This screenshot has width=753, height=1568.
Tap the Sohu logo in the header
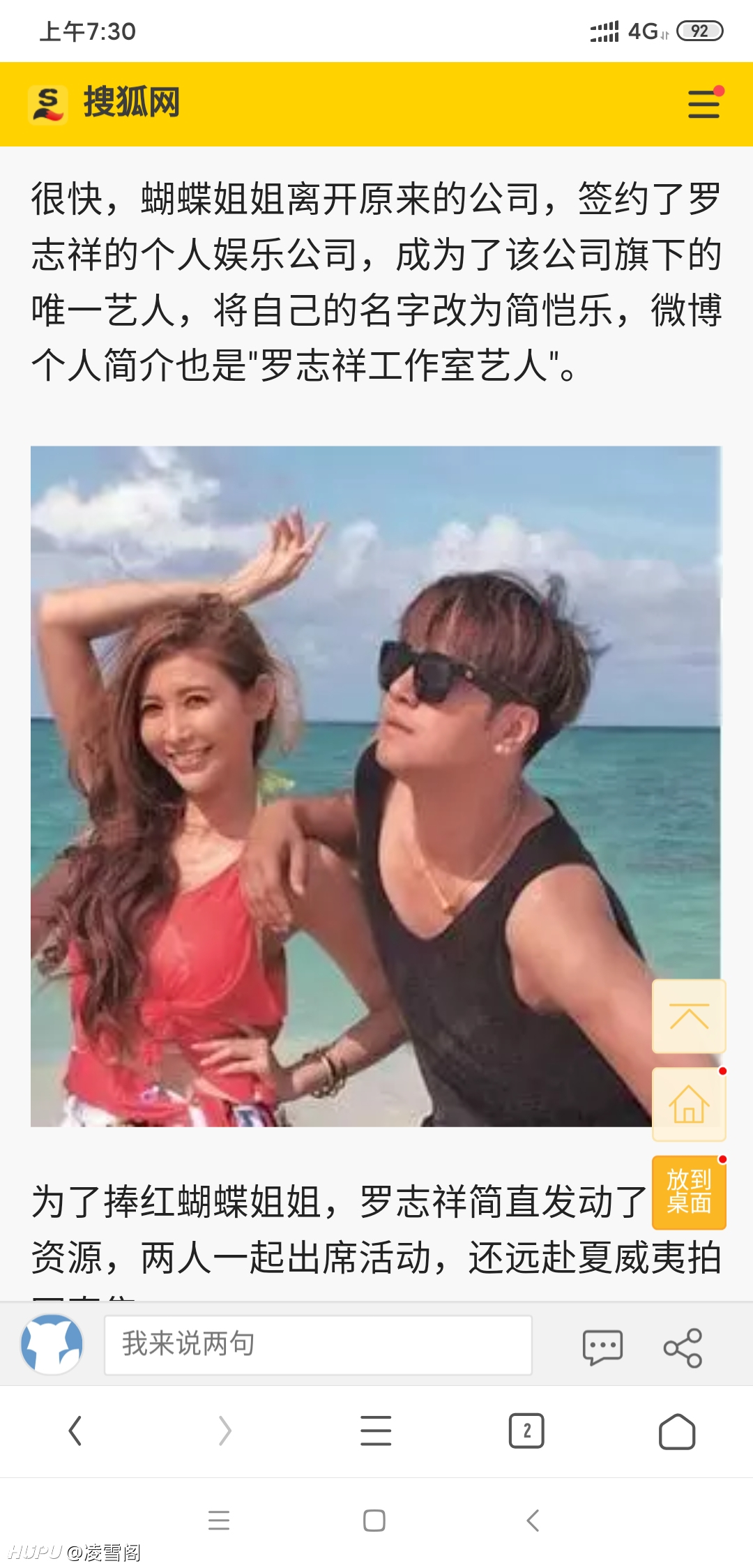104,103
